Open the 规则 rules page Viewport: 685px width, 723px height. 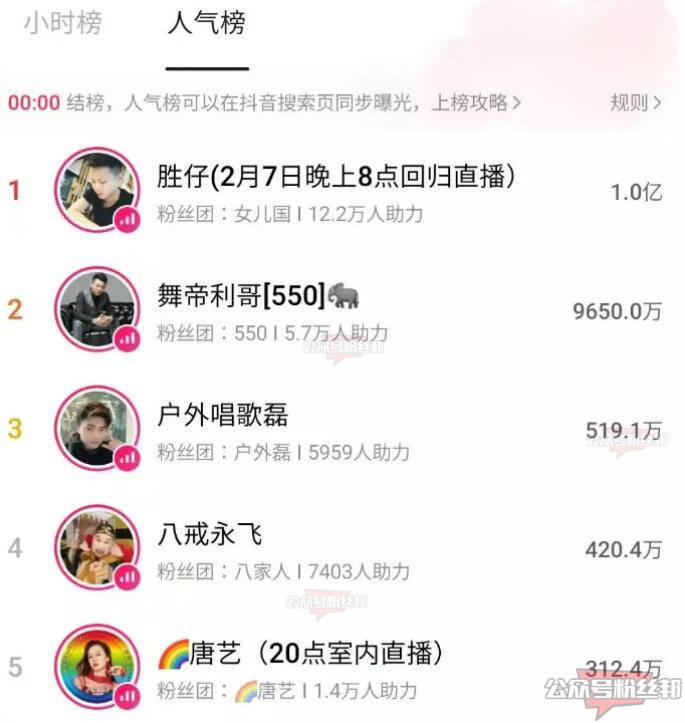[636, 102]
